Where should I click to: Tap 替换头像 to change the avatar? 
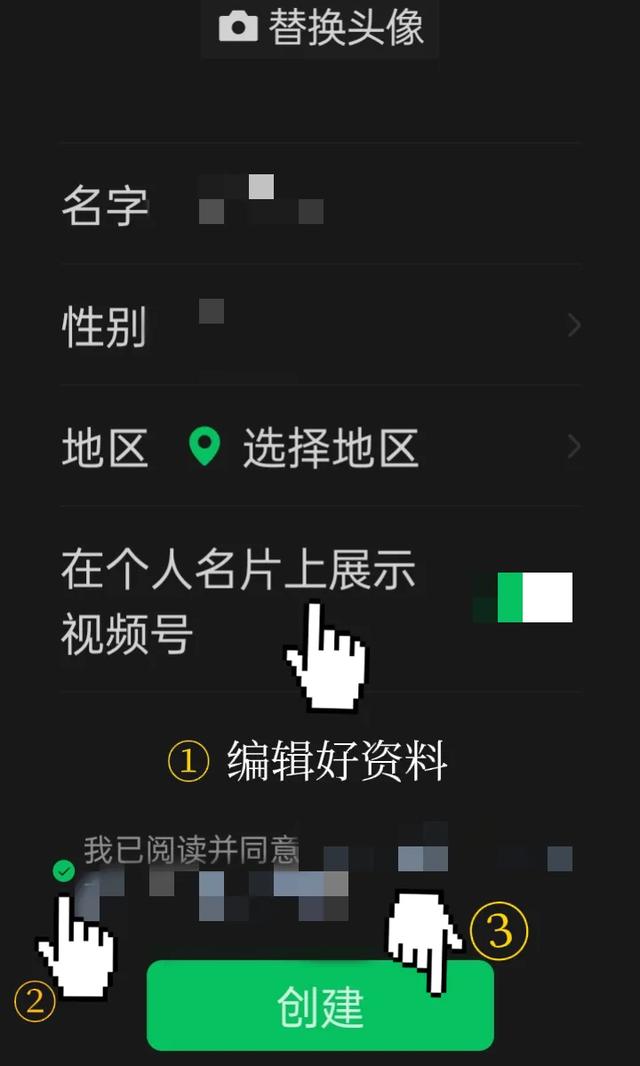coord(321,27)
